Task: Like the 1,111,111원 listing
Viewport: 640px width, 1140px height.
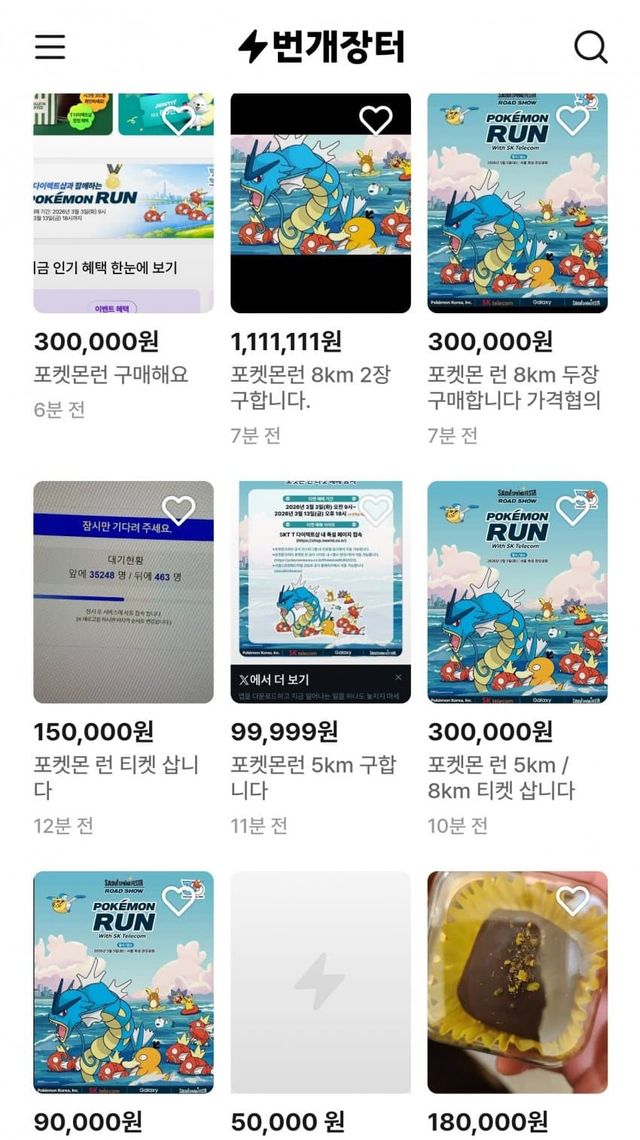Action: (375, 121)
